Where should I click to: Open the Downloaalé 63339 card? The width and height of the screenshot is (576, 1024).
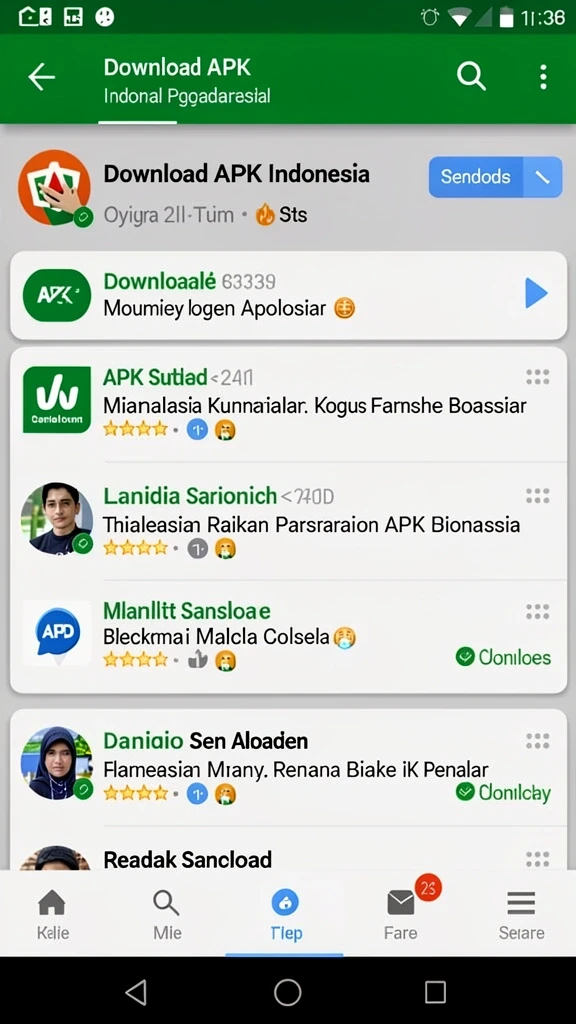coord(288,295)
